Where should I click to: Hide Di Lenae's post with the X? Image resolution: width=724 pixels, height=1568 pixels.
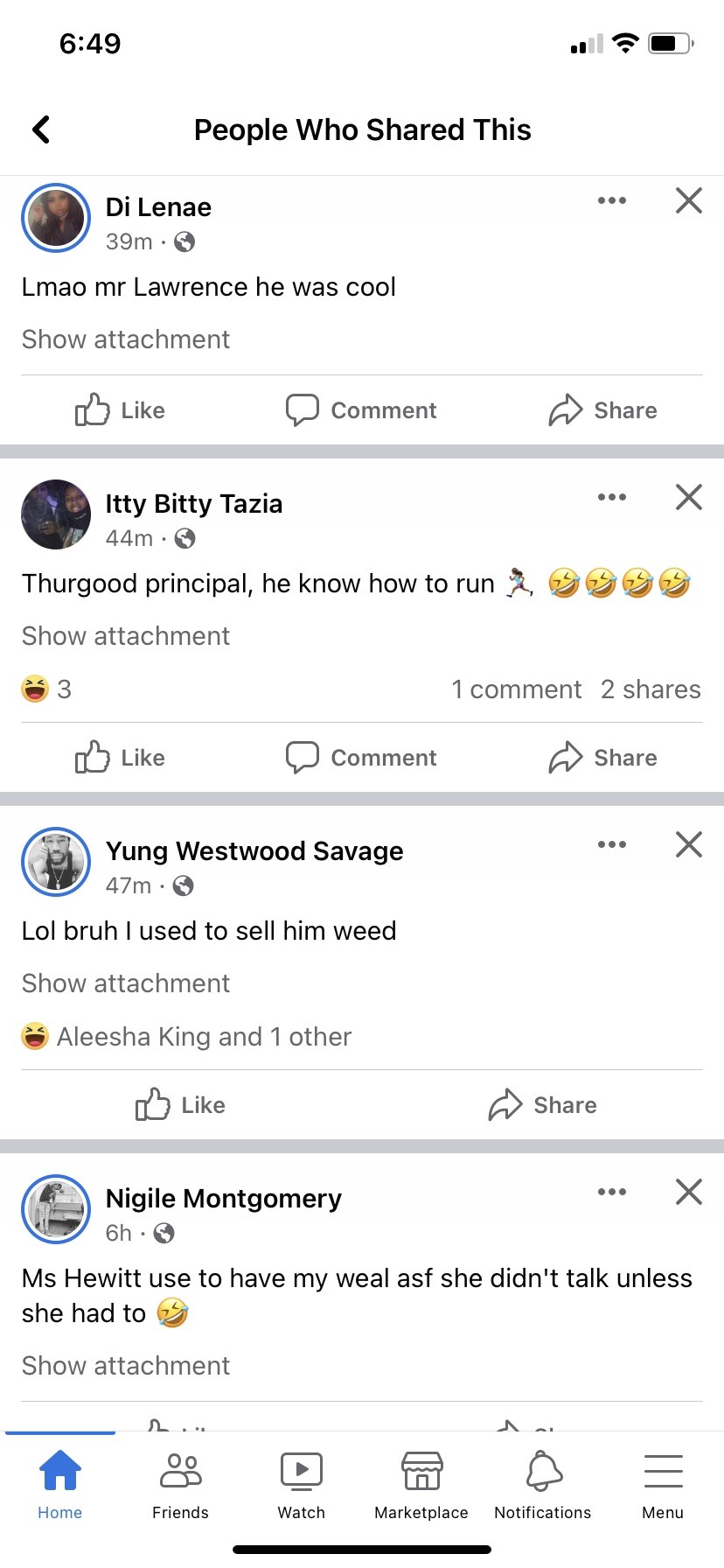coord(688,200)
